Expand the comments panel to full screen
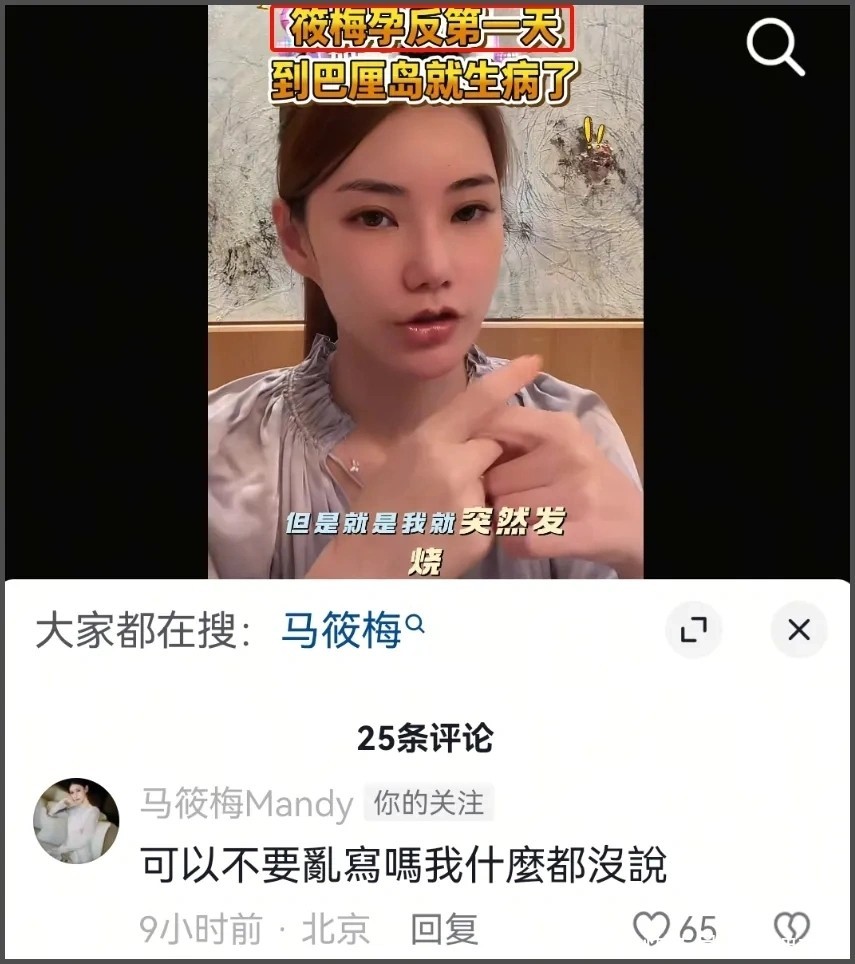This screenshot has height=964, width=855. tap(693, 629)
